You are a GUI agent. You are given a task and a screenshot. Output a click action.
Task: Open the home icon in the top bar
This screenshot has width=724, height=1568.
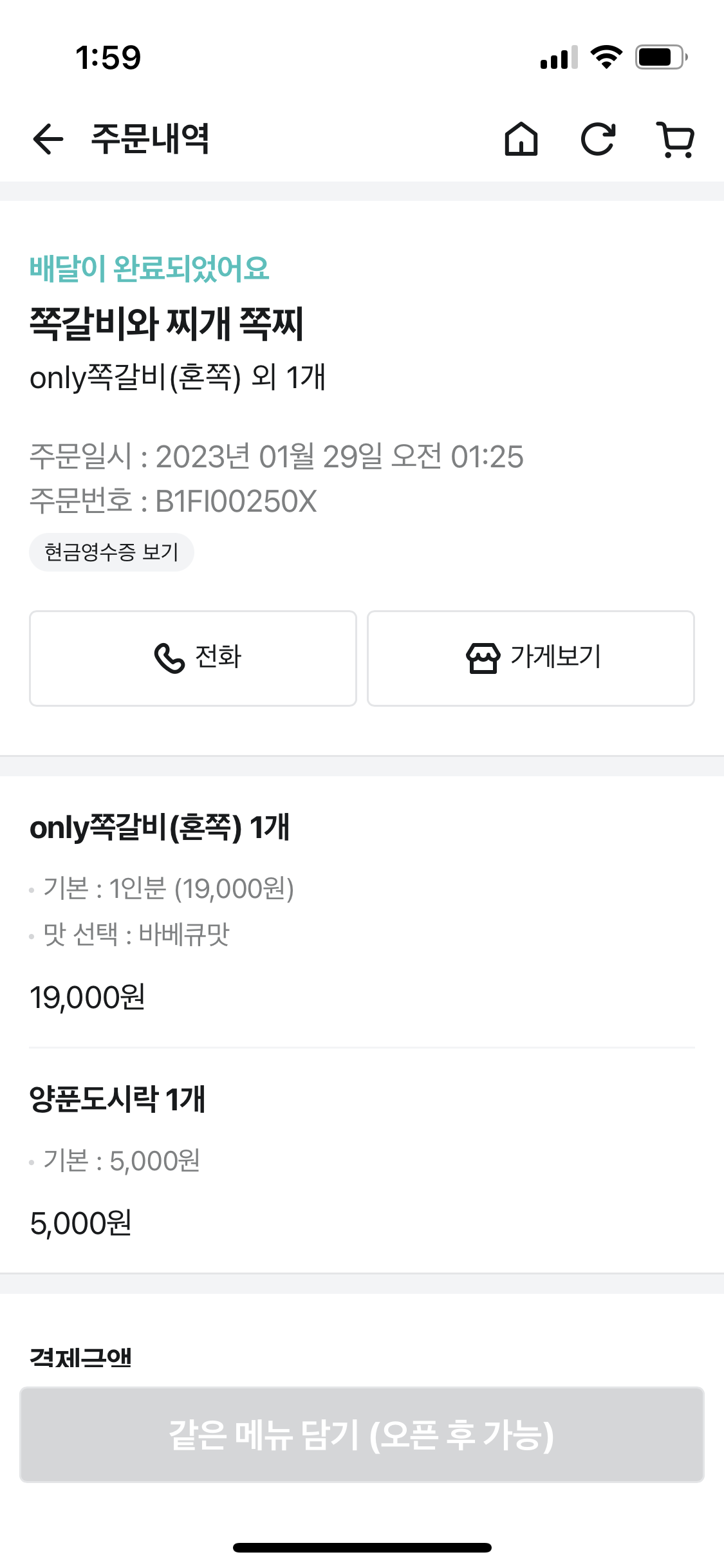coord(521,139)
